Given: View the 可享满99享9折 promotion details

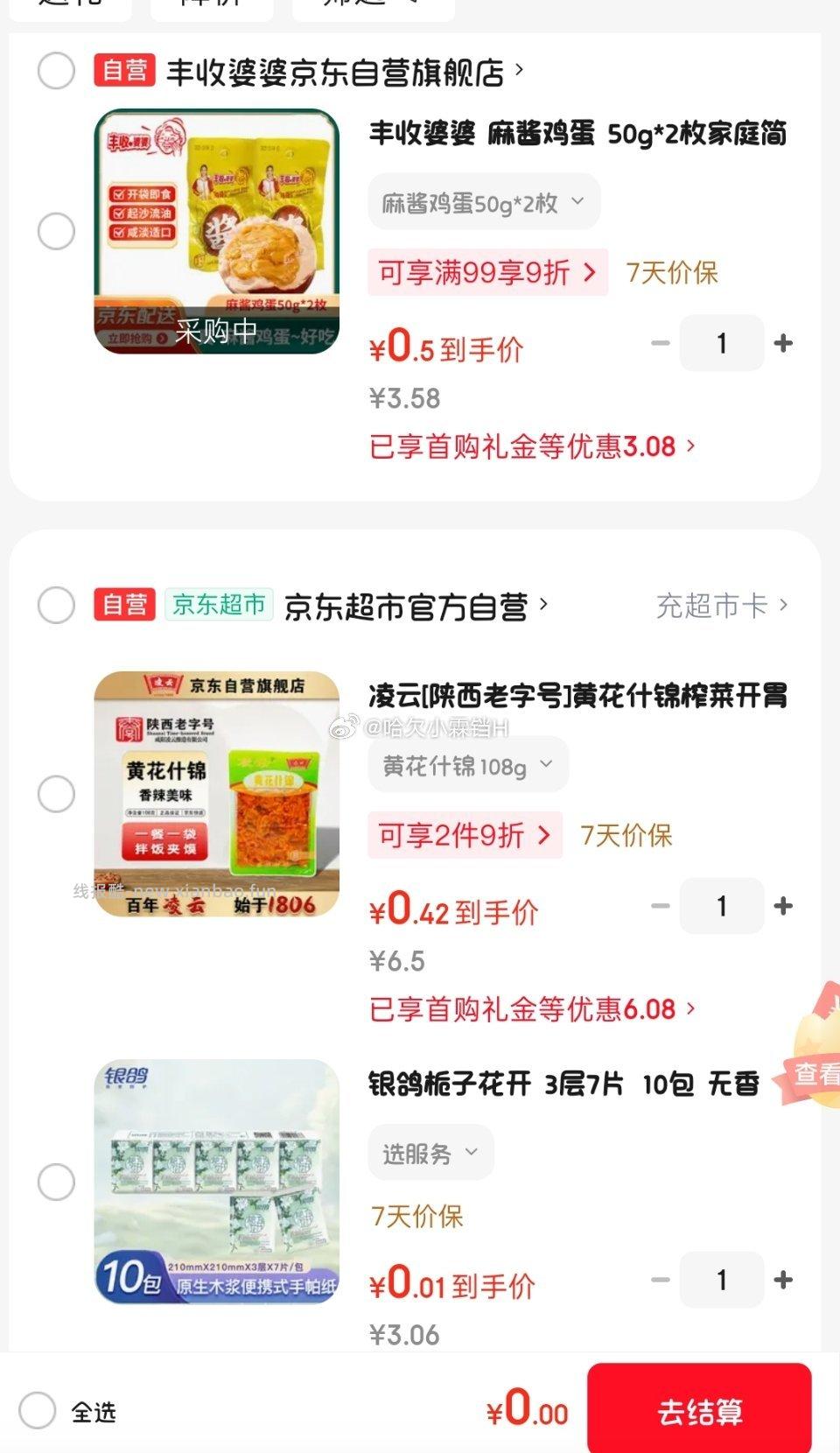Looking at the screenshot, I should [486, 271].
